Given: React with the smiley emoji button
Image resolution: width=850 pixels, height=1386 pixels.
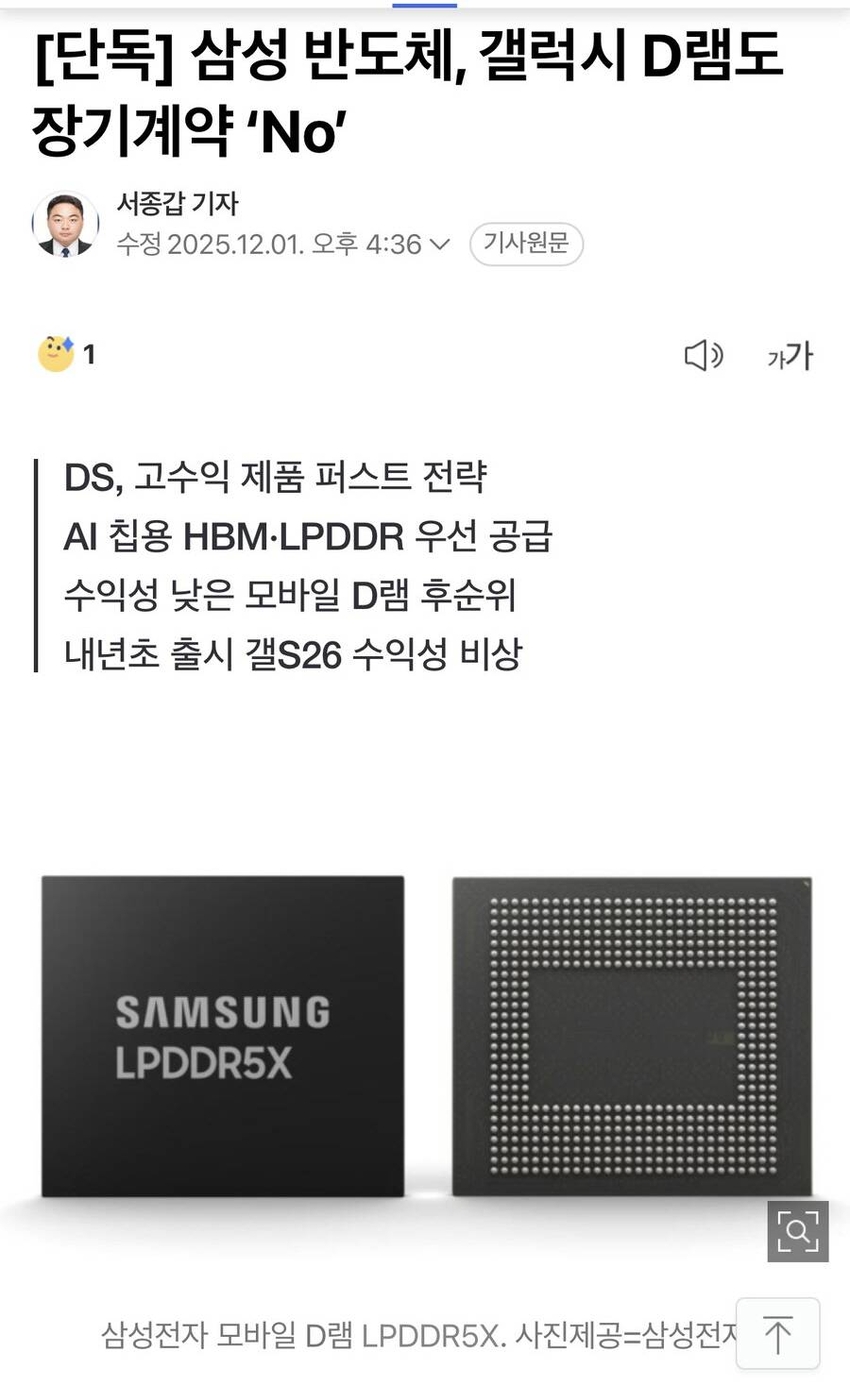Looking at the screenshot, I should (x=57, y=354).
